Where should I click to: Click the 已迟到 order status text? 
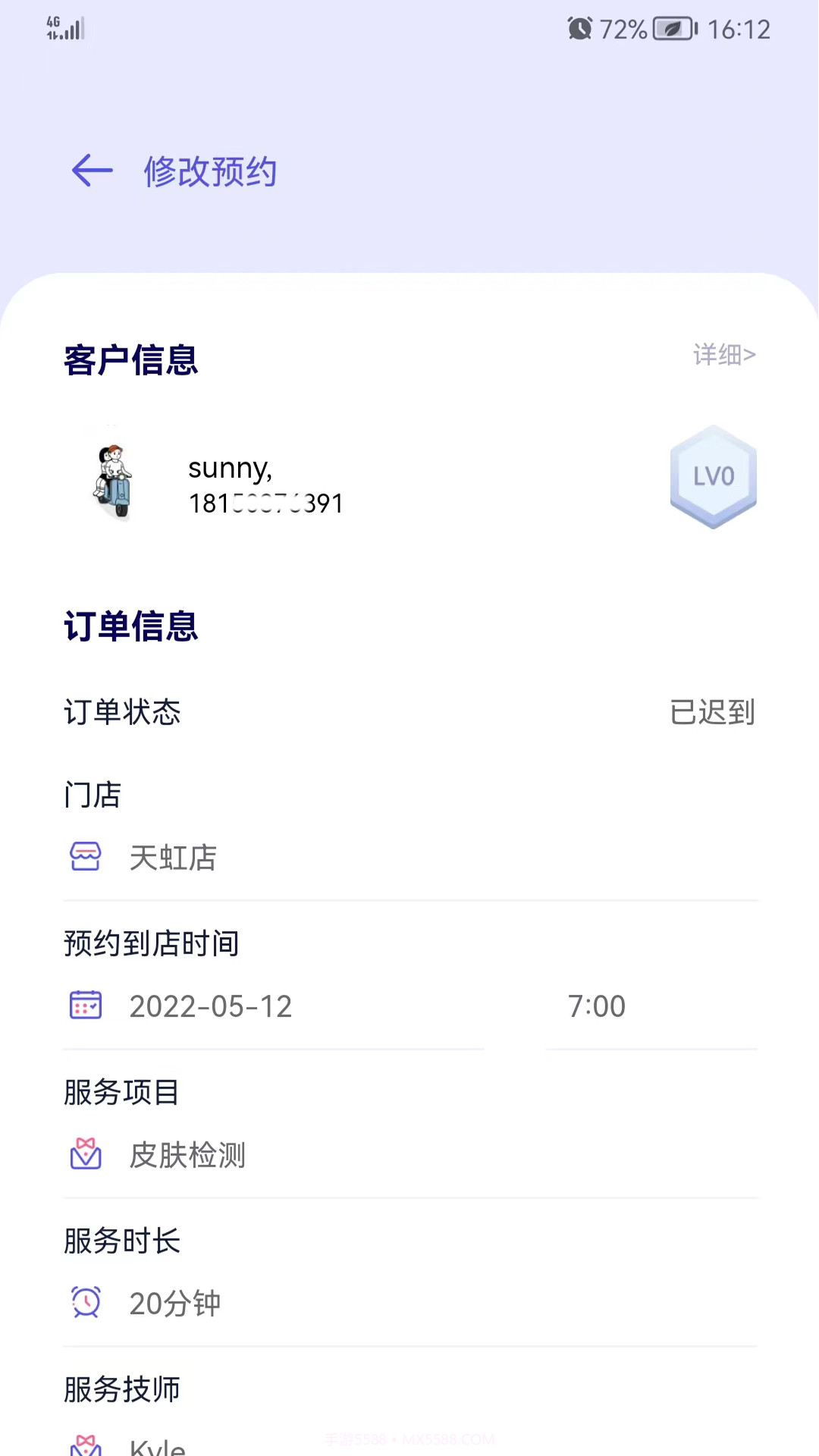pyautogui.click(x=711, y=711)
